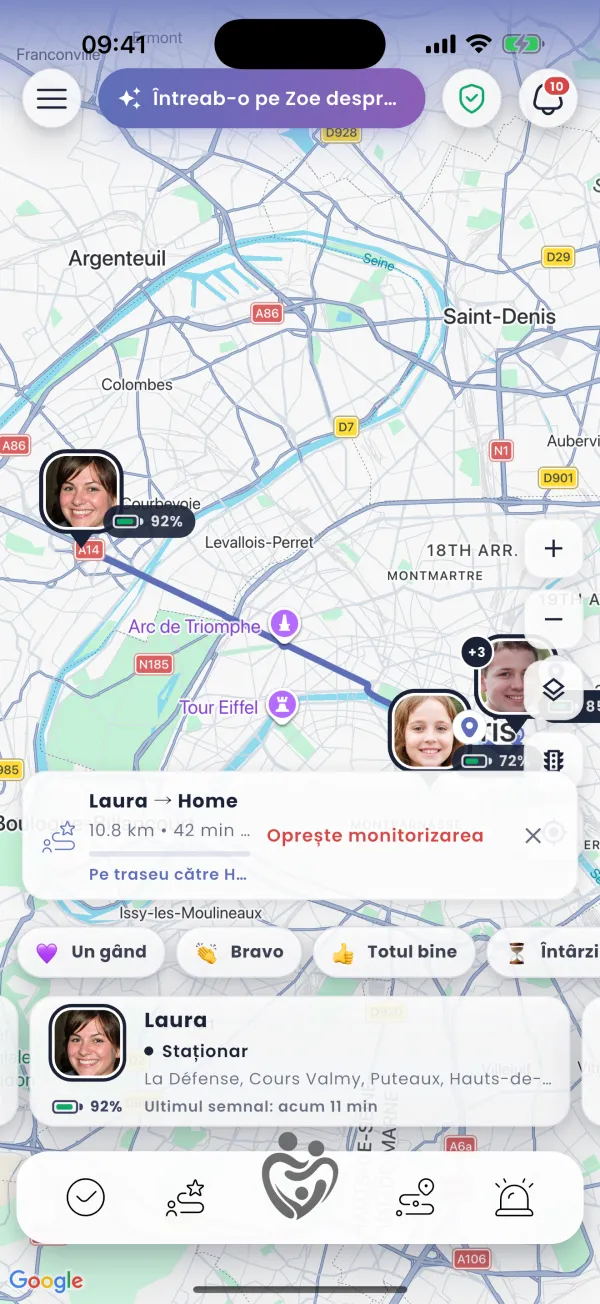
Task: Ask Zoe using the assistant bar
Action: pyautogui.click(x=262, y=98)
